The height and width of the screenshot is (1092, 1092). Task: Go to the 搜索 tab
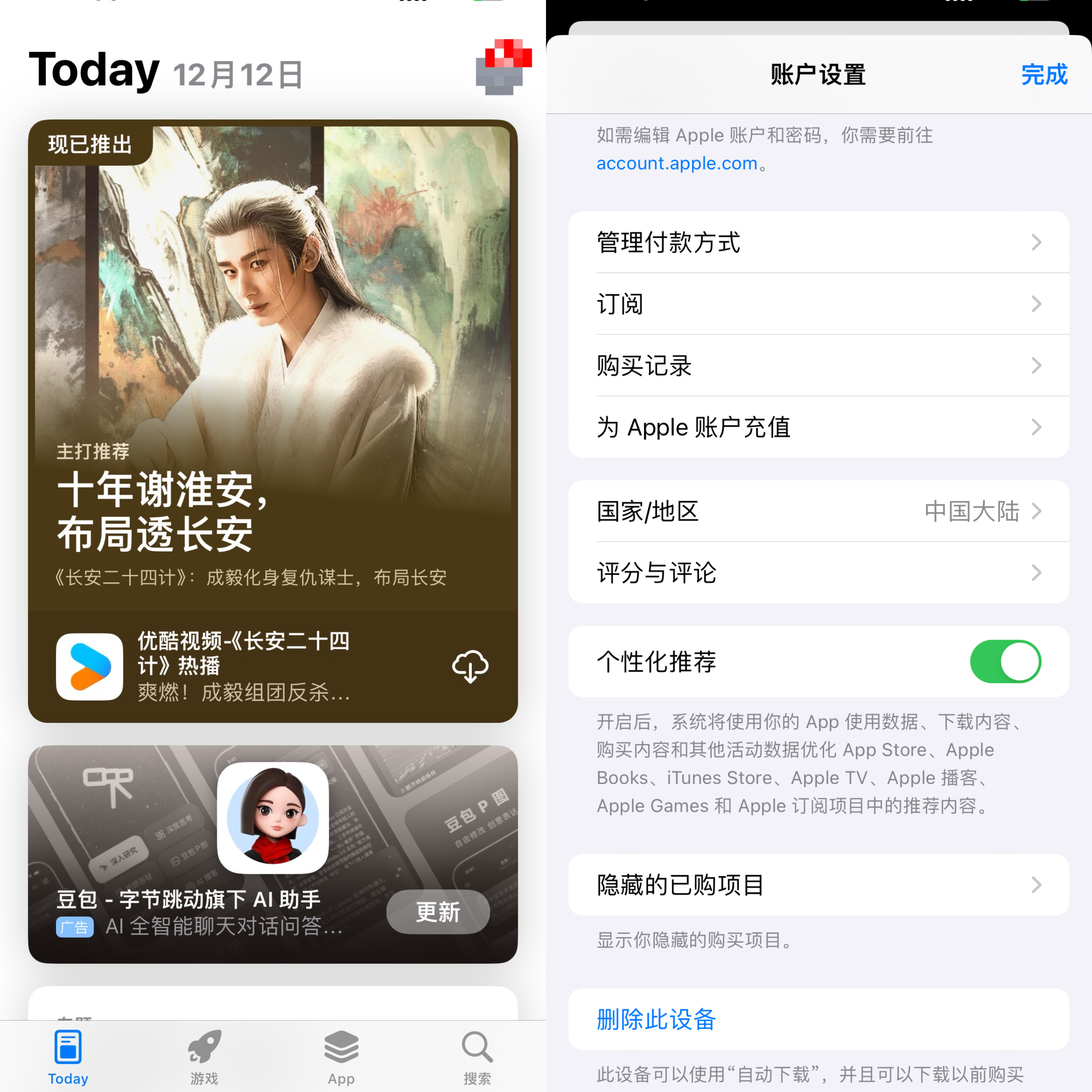coord(477,1056)
